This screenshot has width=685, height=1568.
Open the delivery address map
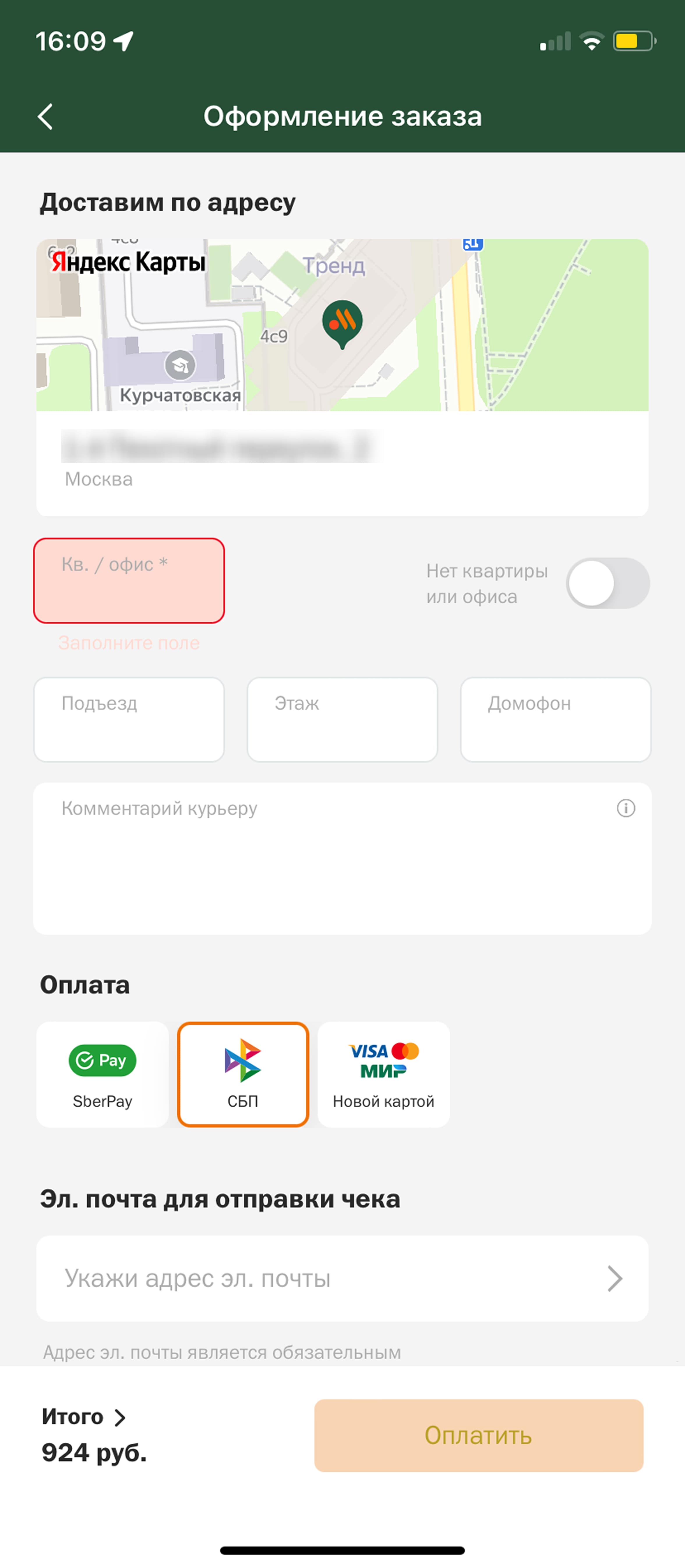[342, 325]
